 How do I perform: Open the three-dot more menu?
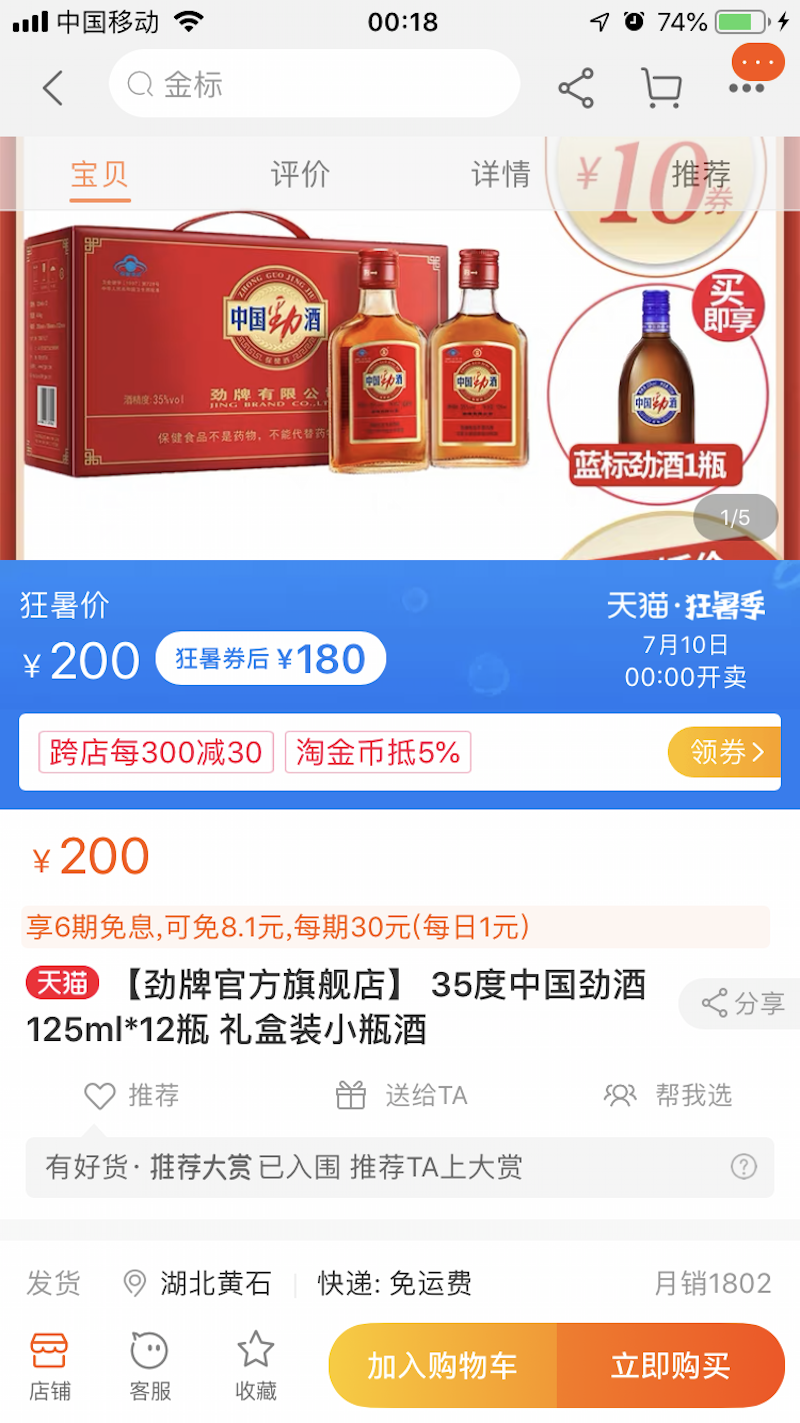747,88
